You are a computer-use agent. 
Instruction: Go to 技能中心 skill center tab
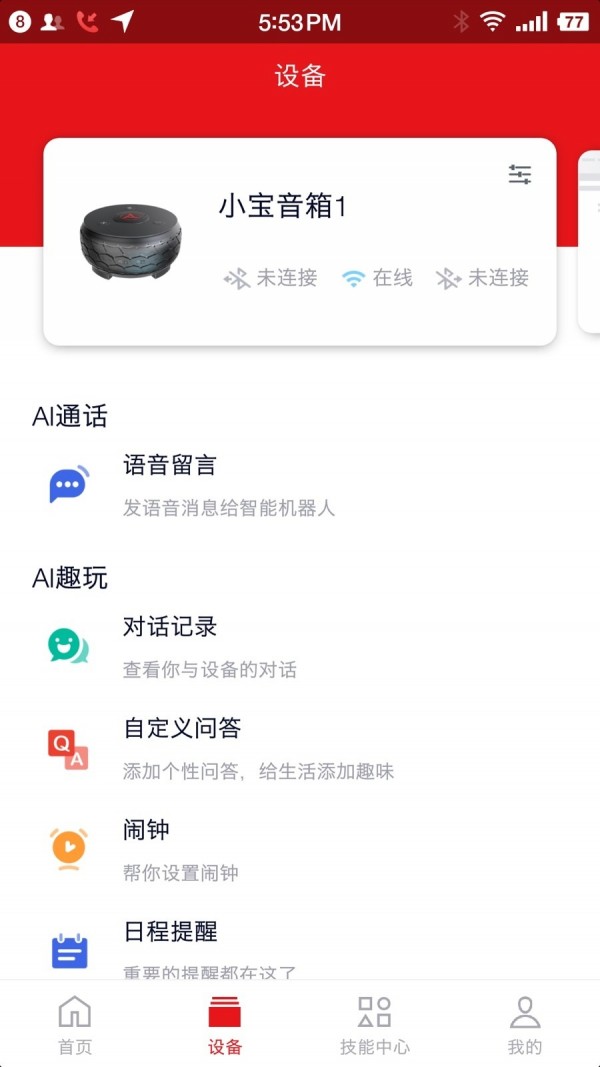coord(375,1024)
